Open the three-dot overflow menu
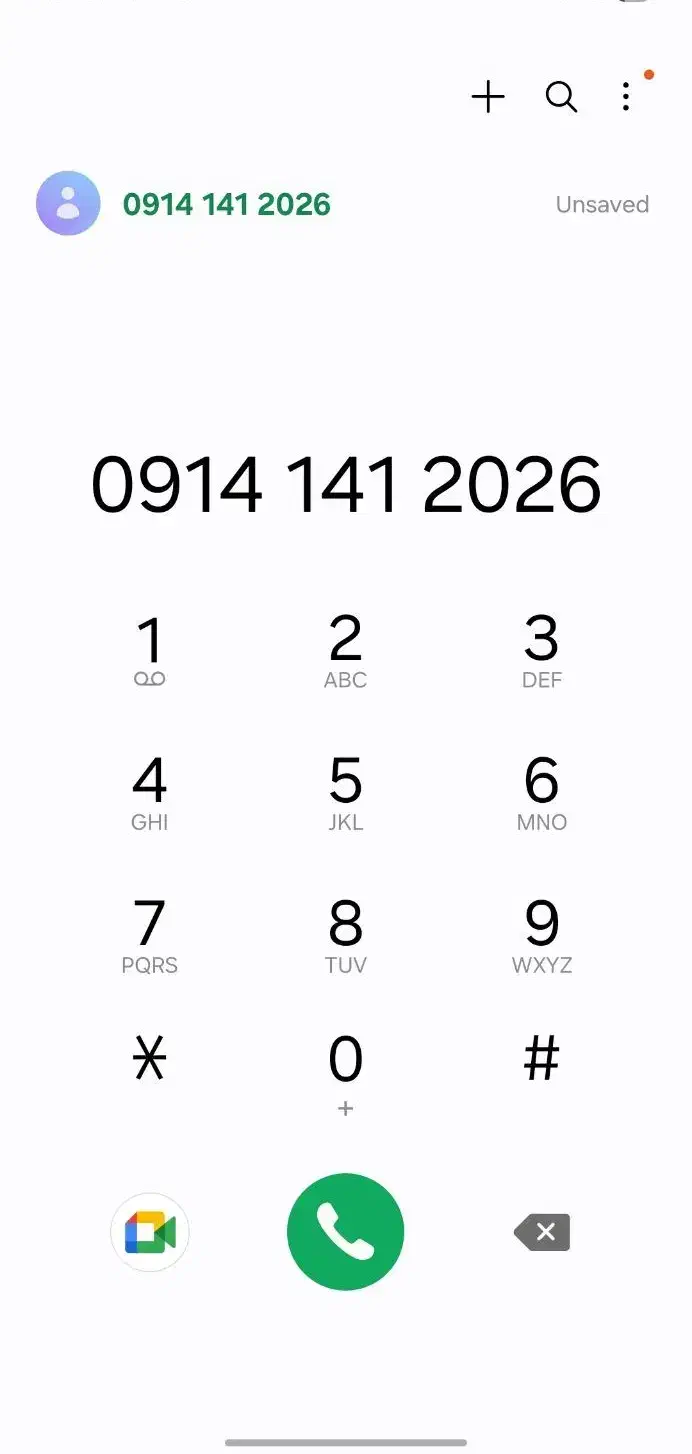Image resolution: width=692 pixels, height=1454 pixels. [x=626, y=97]
